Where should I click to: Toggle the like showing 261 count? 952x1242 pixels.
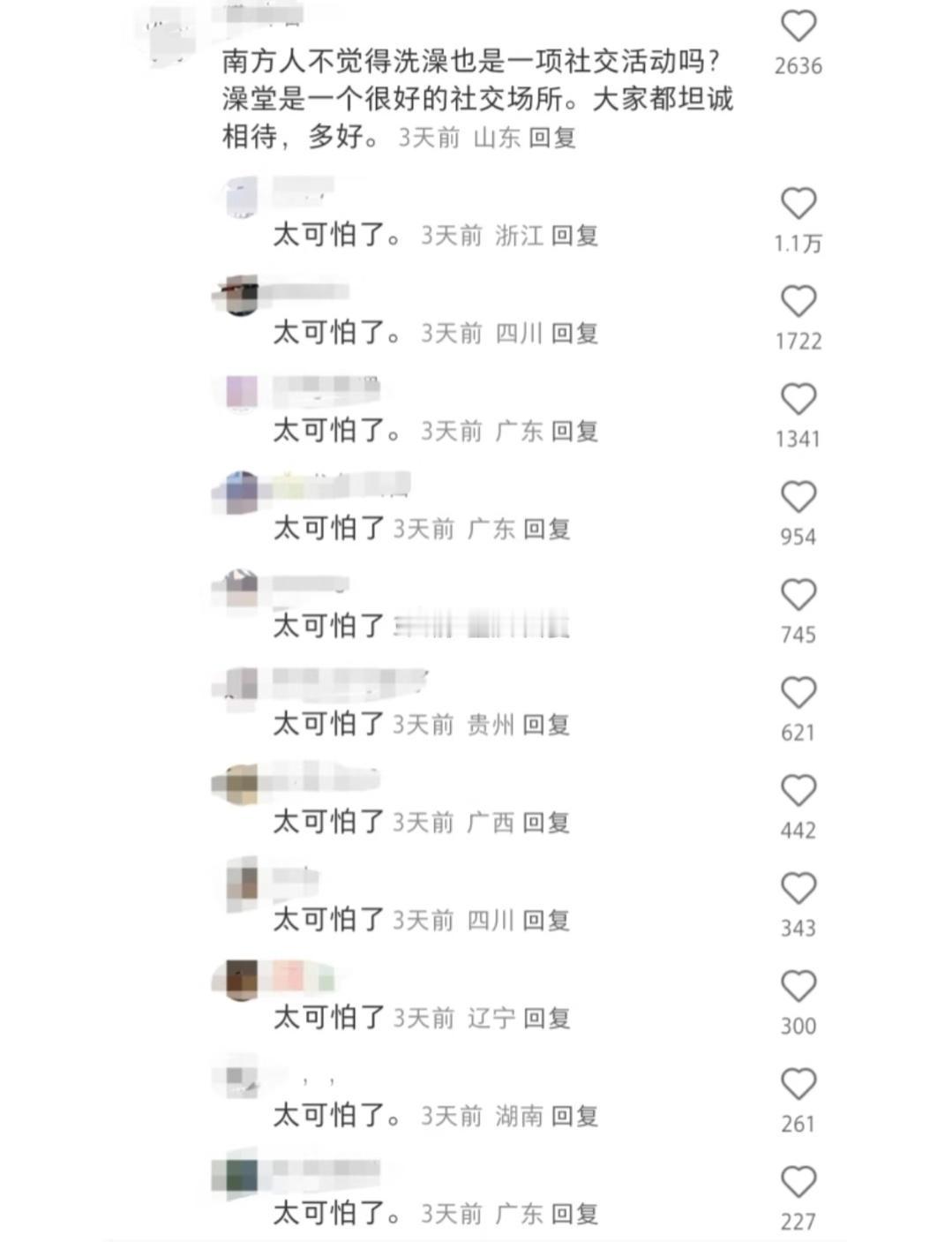798,1084
